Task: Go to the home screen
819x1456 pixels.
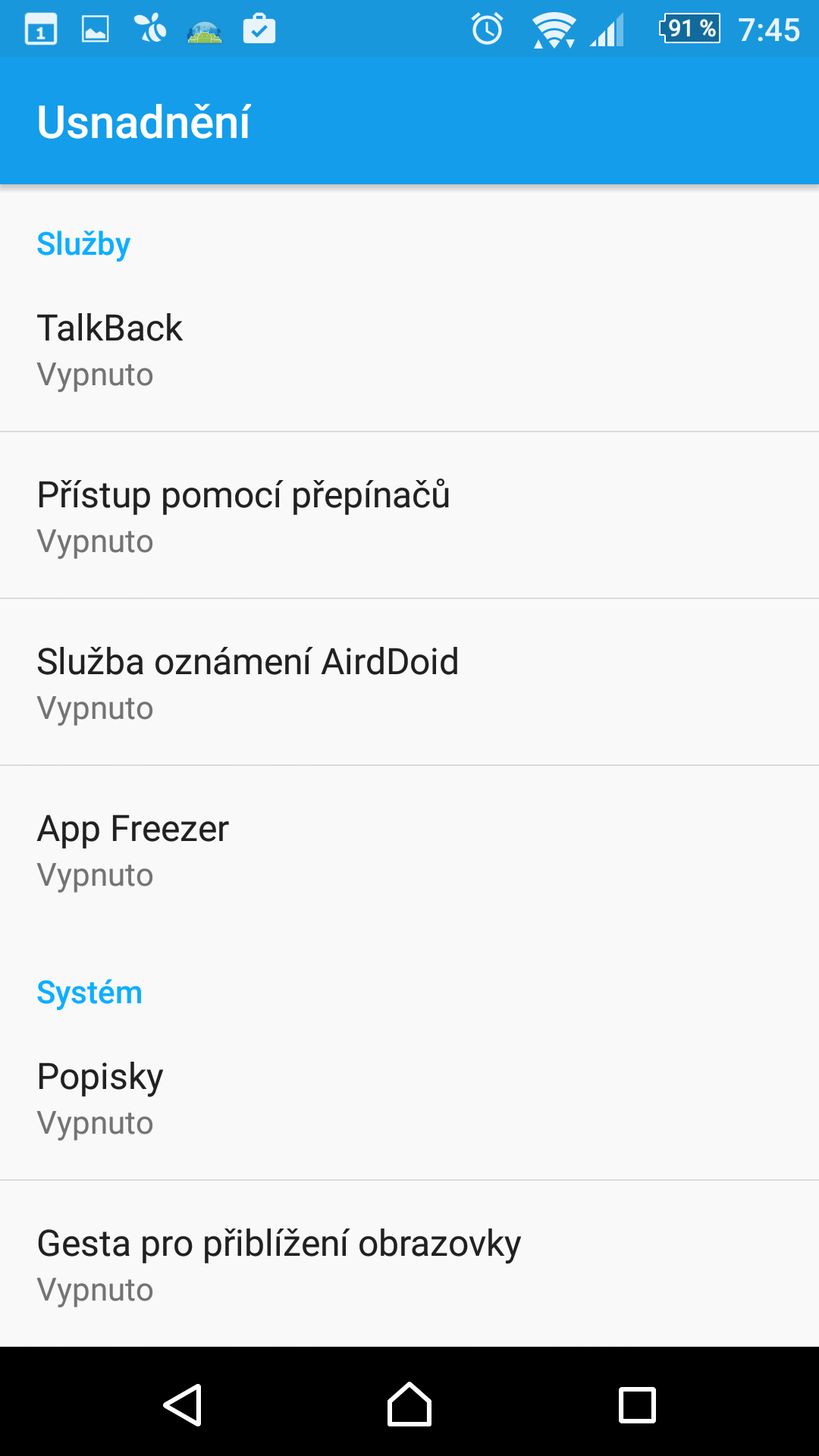Action: pyautogui.click(x=409, y=1404)
